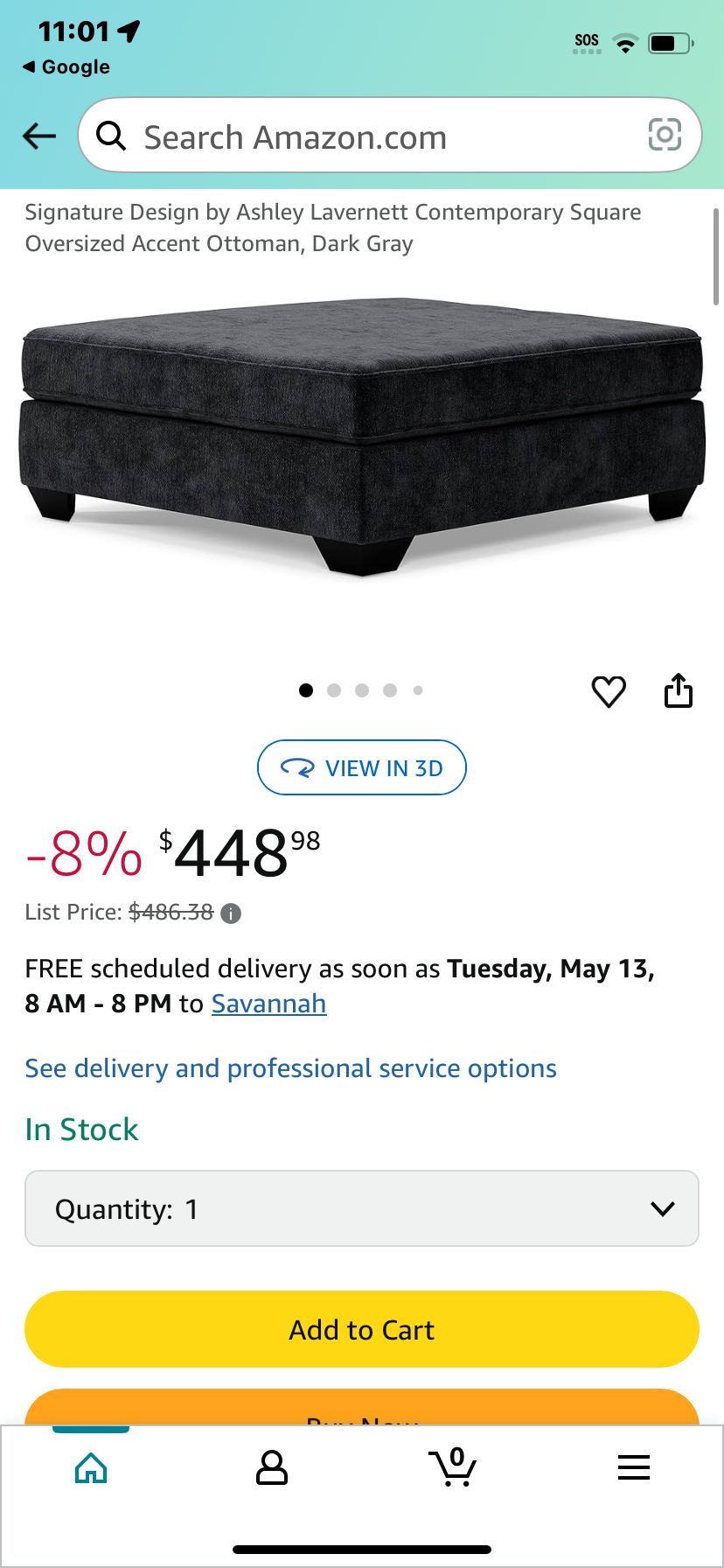Open the list price info icon
The width and height of the screenshot is (724, 1568).
point(231,913)
